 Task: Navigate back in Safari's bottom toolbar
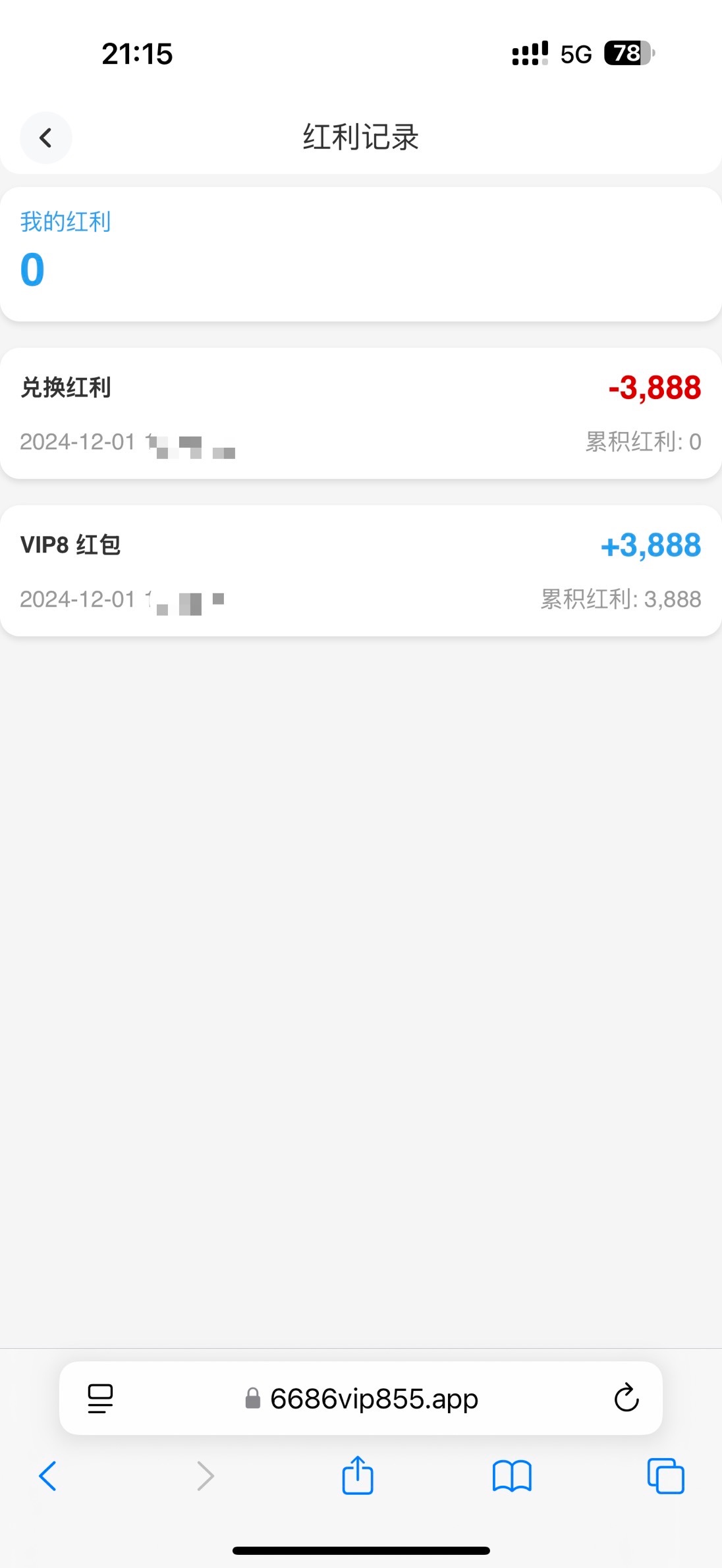(x=47, y=1476)
